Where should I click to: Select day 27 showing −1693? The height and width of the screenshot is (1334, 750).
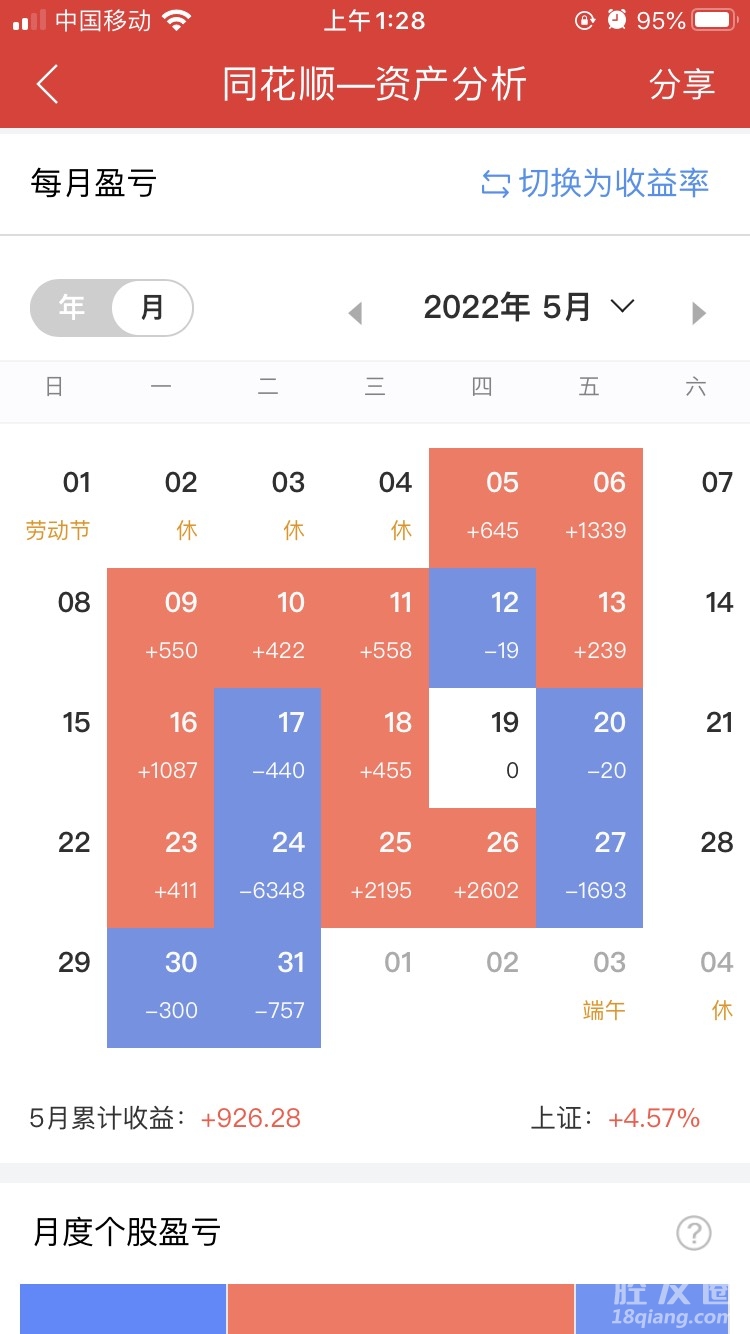coord(589,867)
